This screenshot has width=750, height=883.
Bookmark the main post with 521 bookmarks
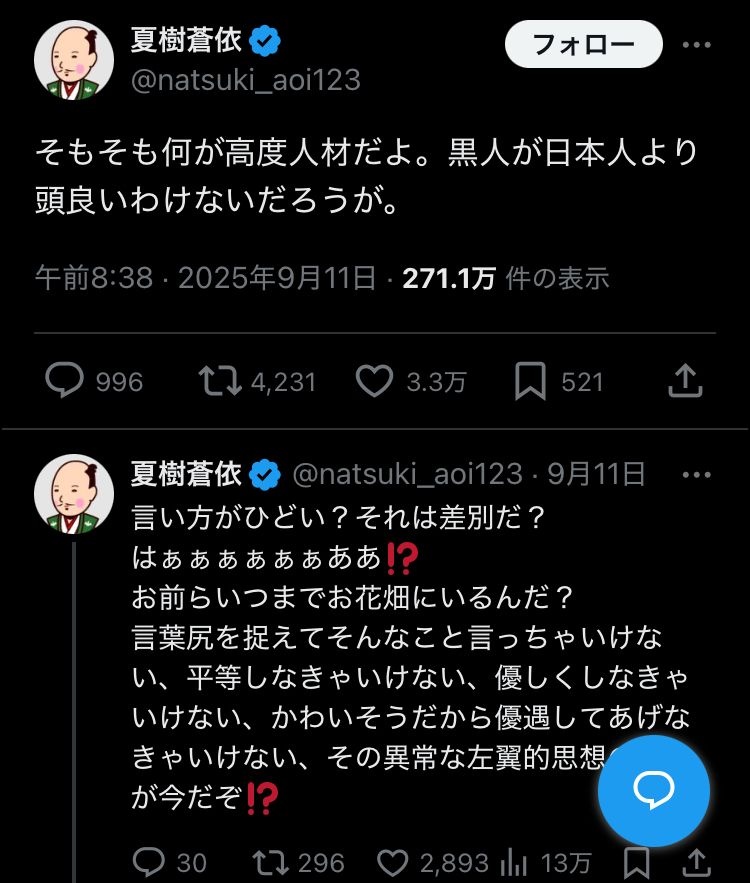tap(530, 381)
